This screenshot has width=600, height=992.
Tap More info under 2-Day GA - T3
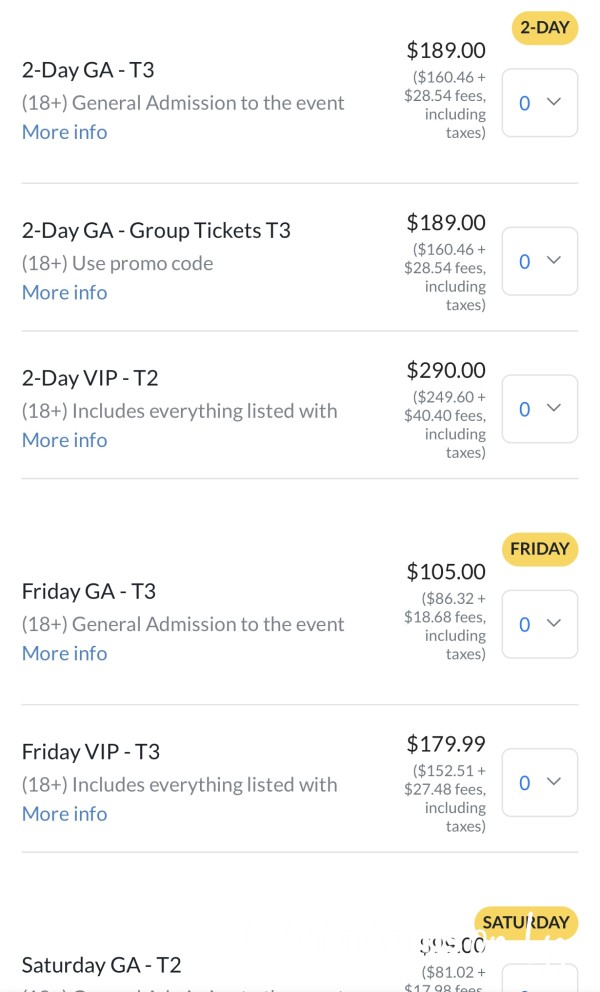(65, 132)
